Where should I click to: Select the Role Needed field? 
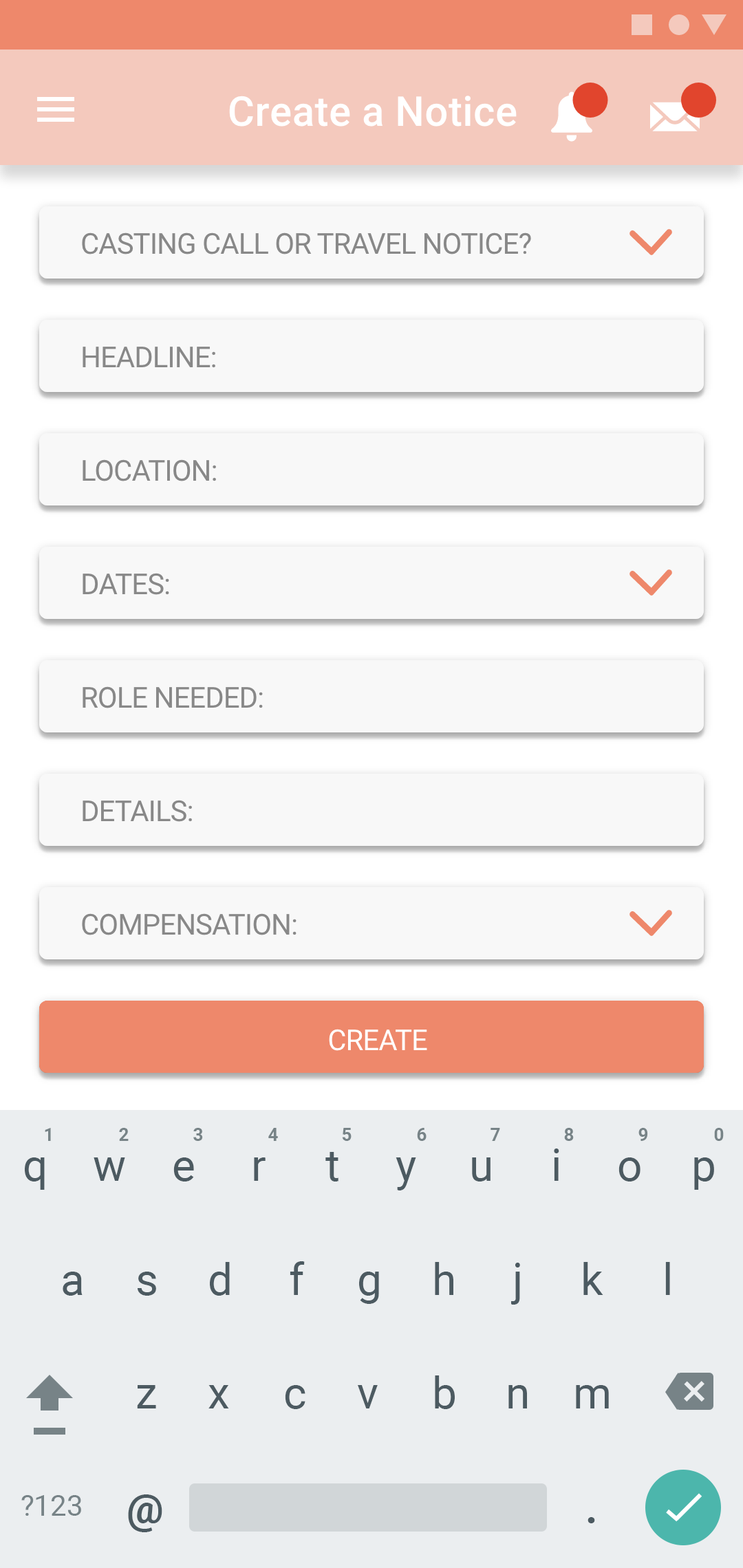[x=371, y=697]
